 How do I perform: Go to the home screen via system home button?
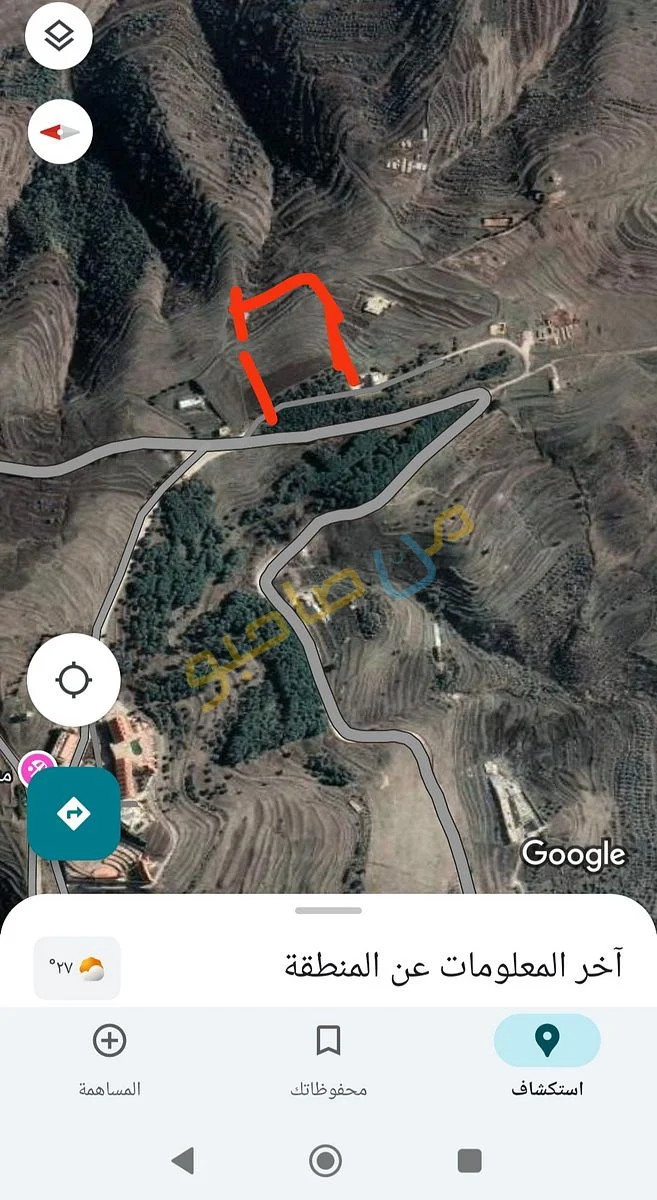coord(326,1161)
